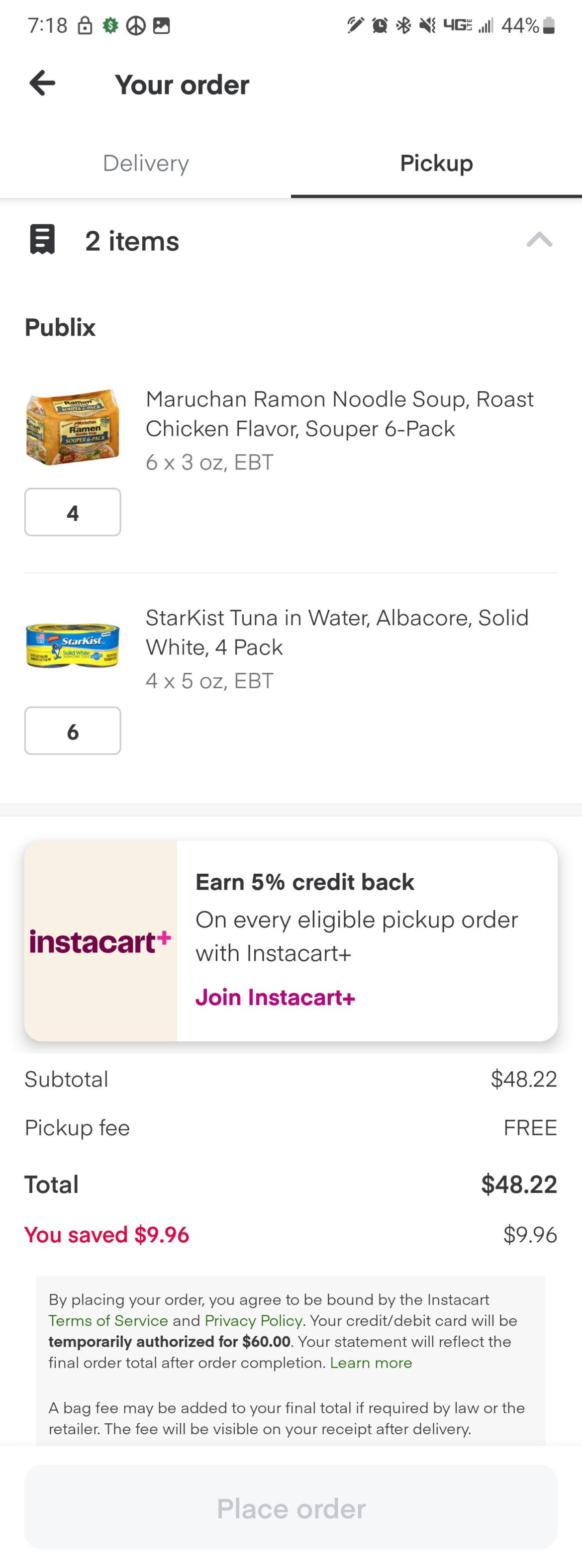Open the ramen quantity selector showing 4
The width and height of the screenshot is (582, 1568).
coord(73,512)
